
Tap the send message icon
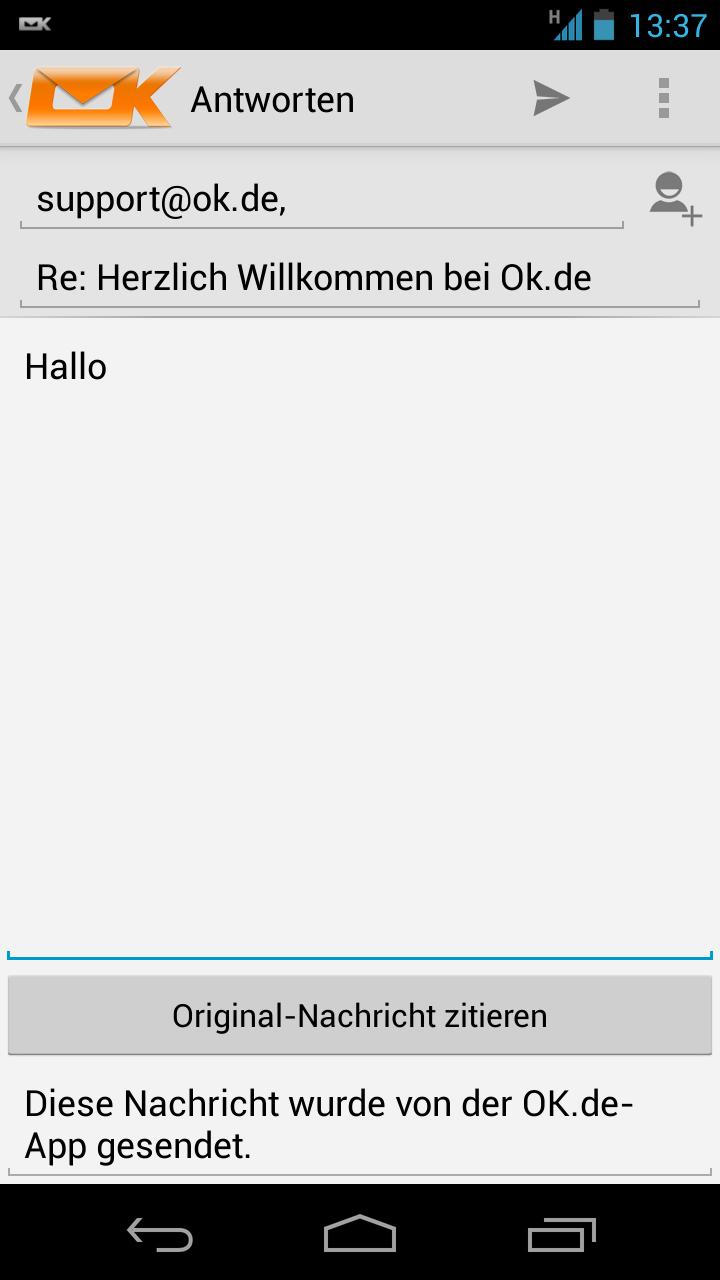pyautogui.click(x=551, y=97)
